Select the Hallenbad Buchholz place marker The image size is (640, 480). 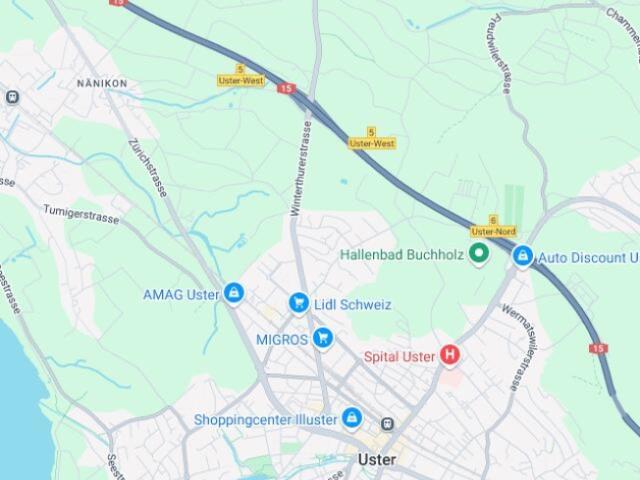[x=479, y=254]
